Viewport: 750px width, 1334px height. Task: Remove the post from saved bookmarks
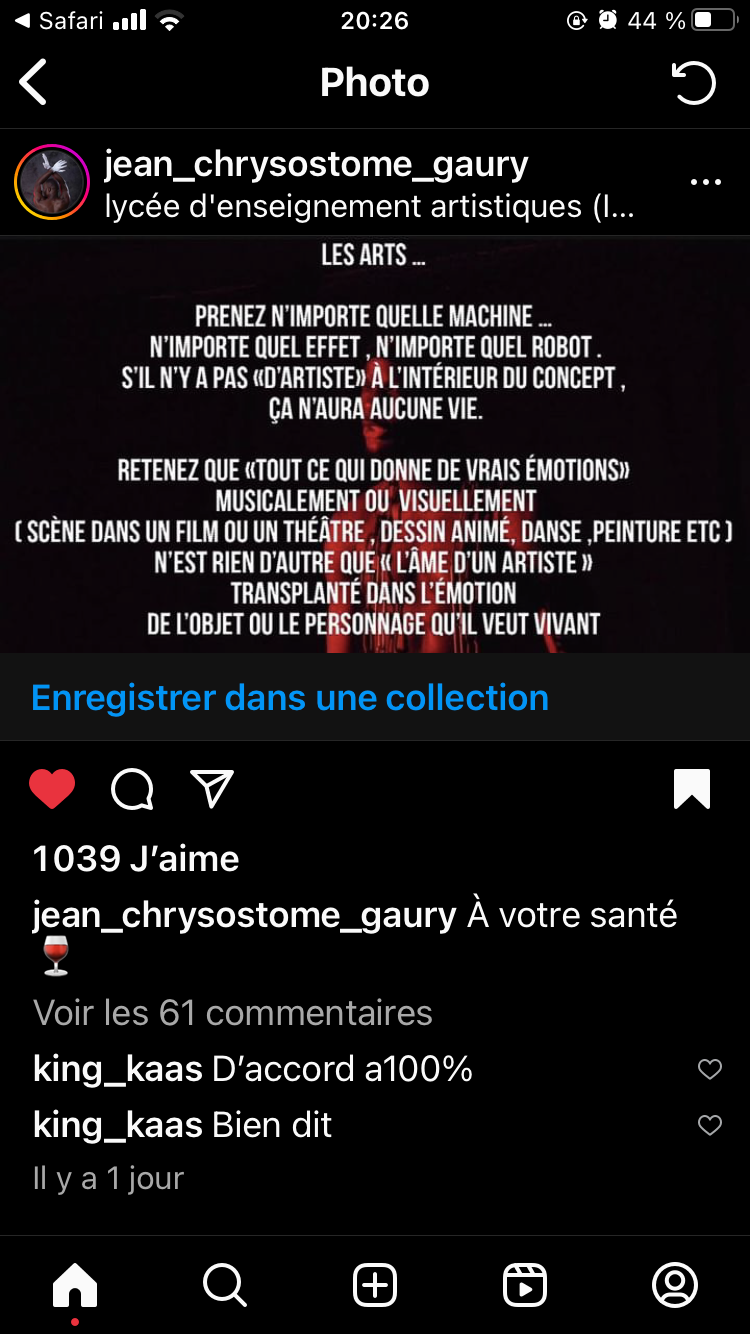(x=692, y=789)
